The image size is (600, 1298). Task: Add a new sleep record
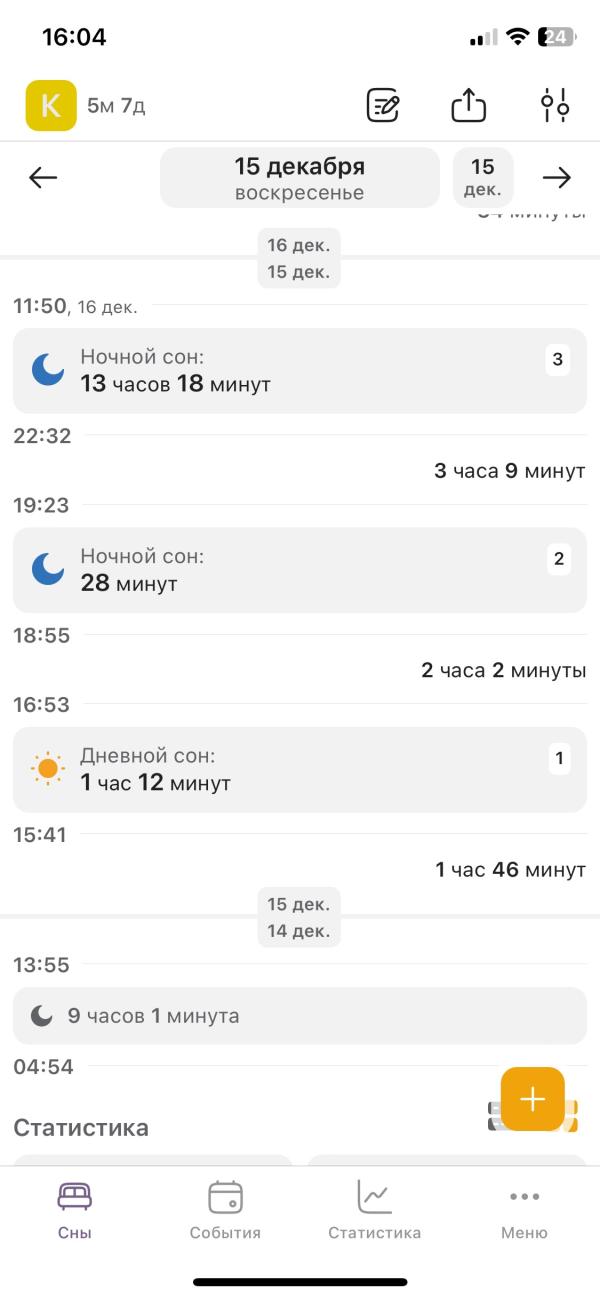pyautogui.click(x=532, y=1099)
